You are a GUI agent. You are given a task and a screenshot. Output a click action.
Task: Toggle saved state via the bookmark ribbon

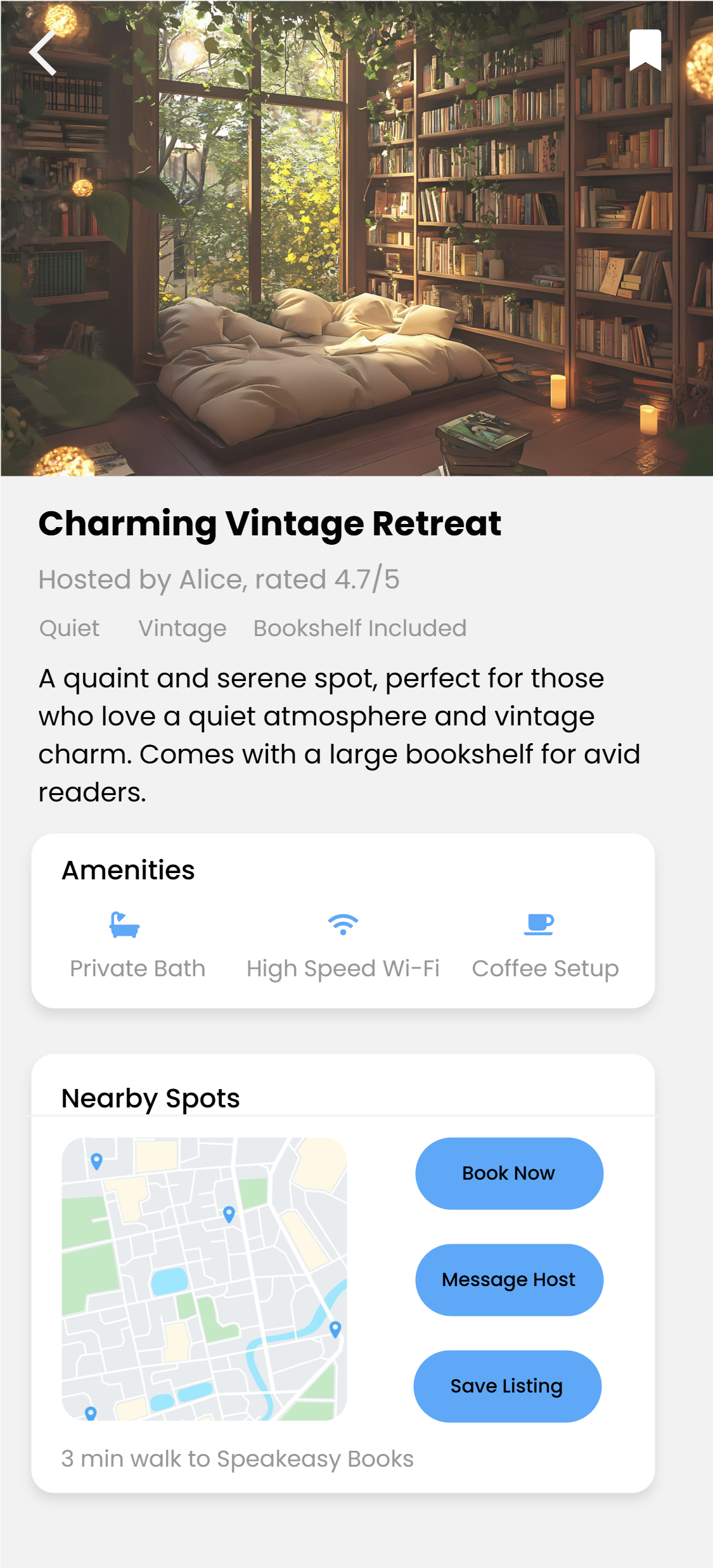[x=646, y=49]
